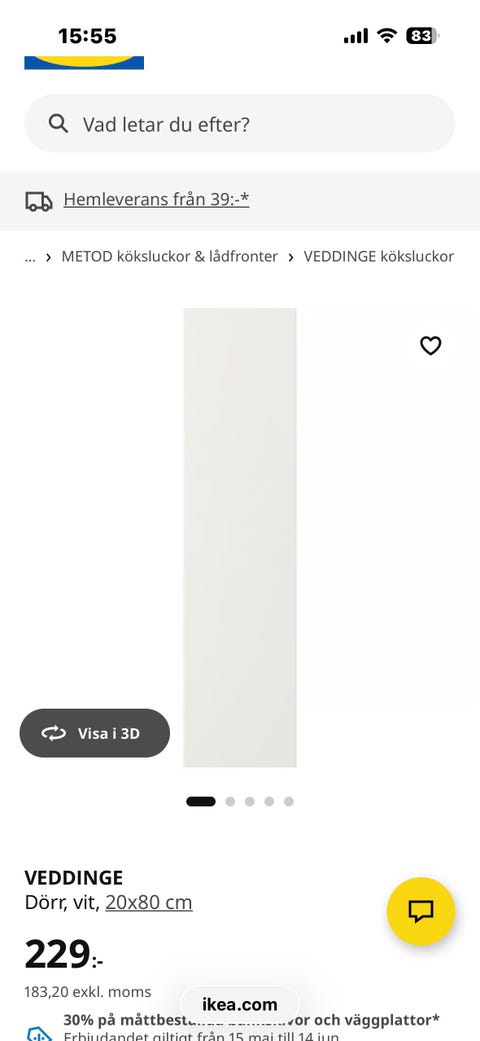Go to METOD köksluckor & lådfronter breadcrumb
Viewport: 480px width, 1041px height.
click(169, 256)
